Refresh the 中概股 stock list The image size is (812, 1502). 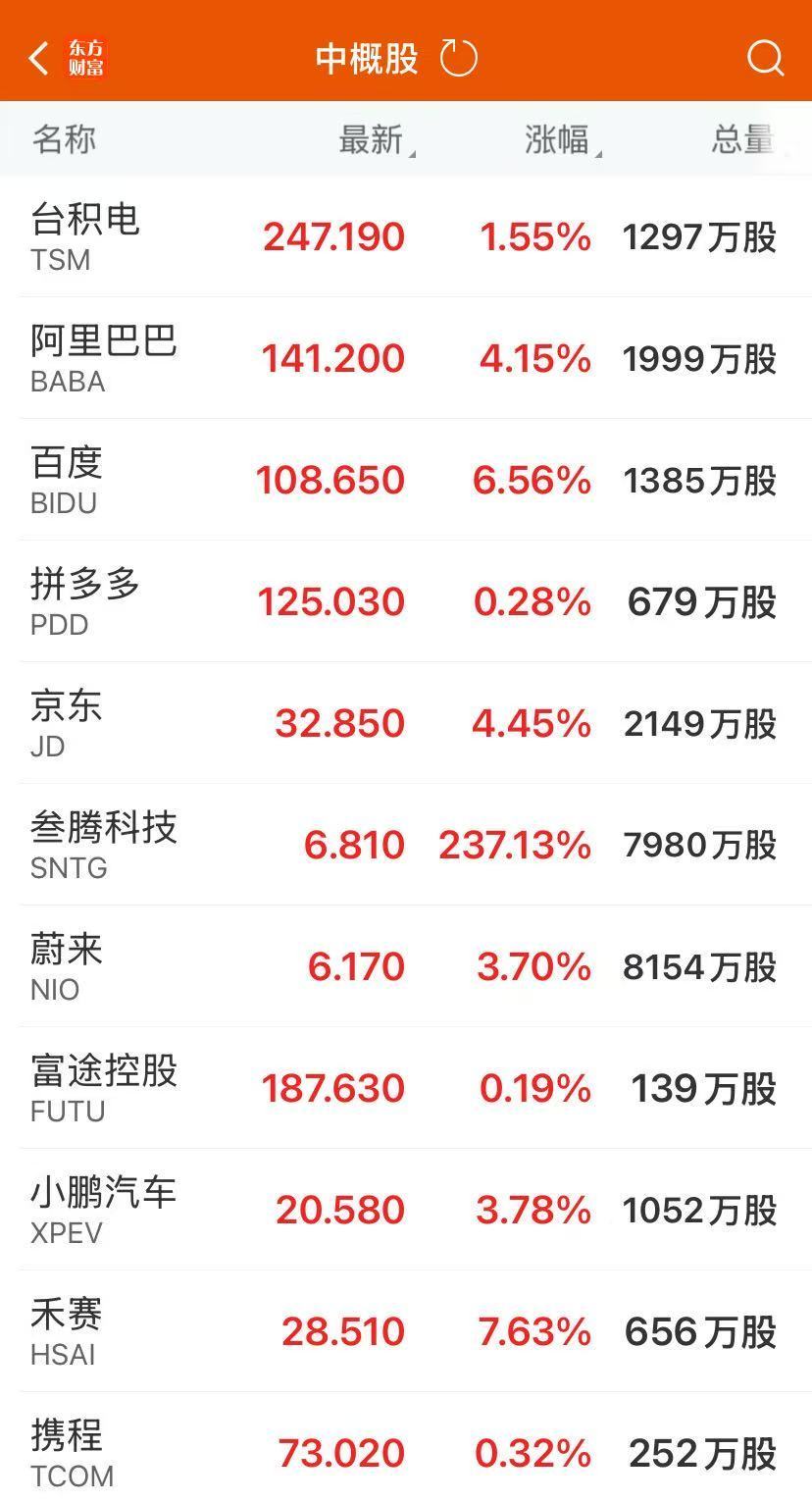click(x=458, y=59)
